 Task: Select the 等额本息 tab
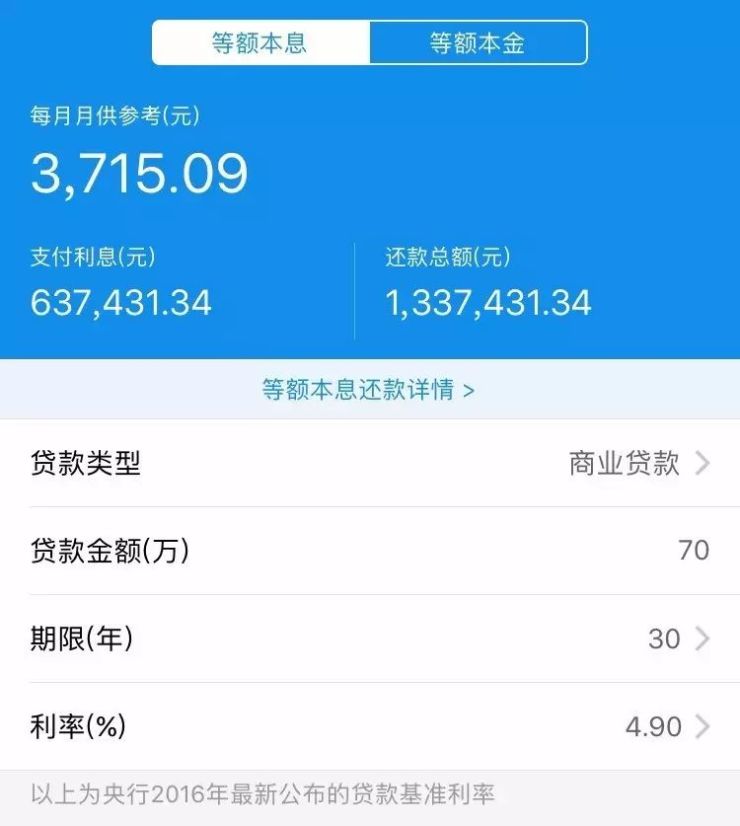[x=260, y=43]
